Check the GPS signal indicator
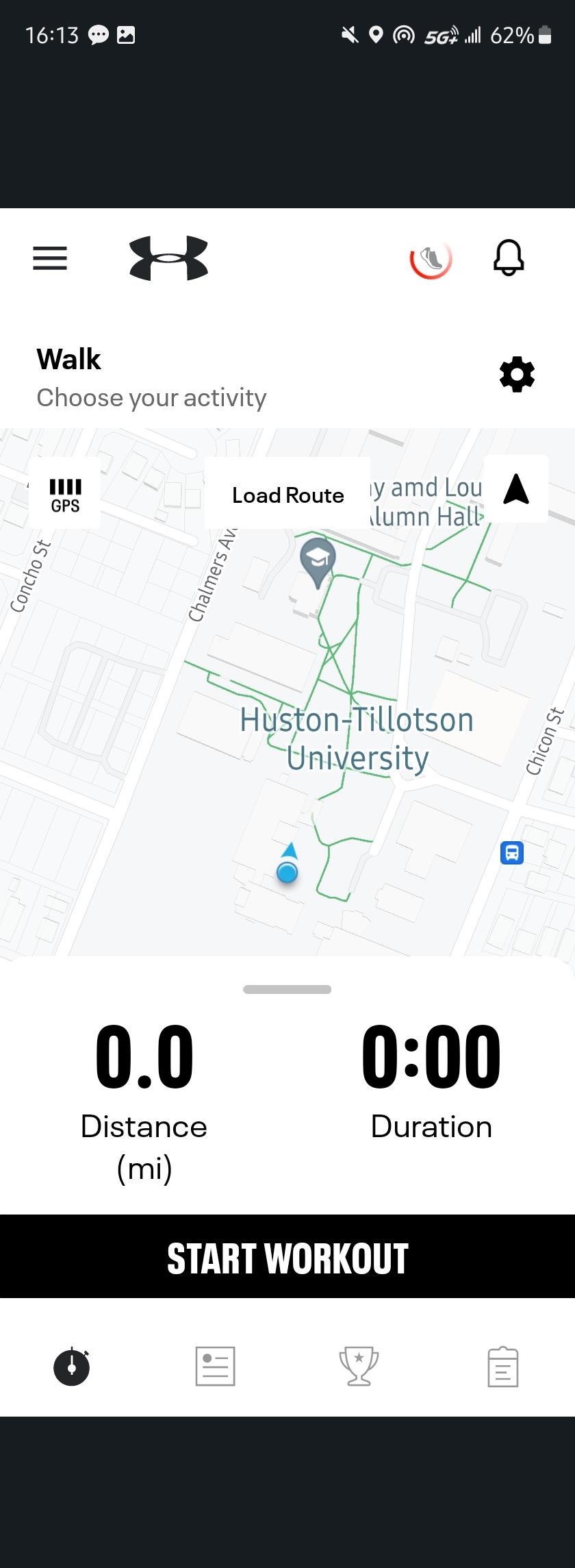The height and width of the screenshot is (1568, 575). click(65, 495)
